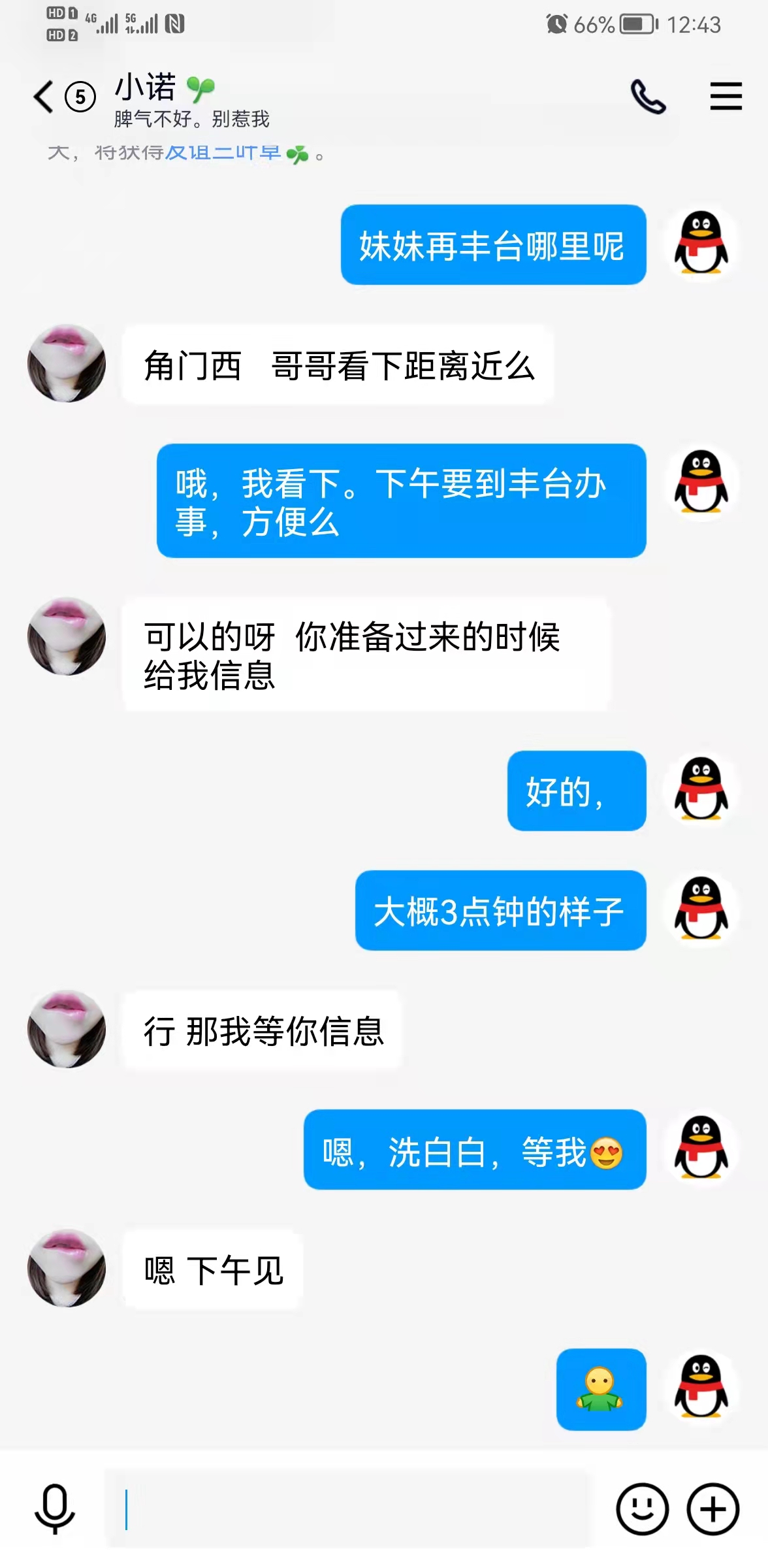The height and width of the screenshot is (1568, 768).
Task: Go back to the message list
Action: [44, 97]
